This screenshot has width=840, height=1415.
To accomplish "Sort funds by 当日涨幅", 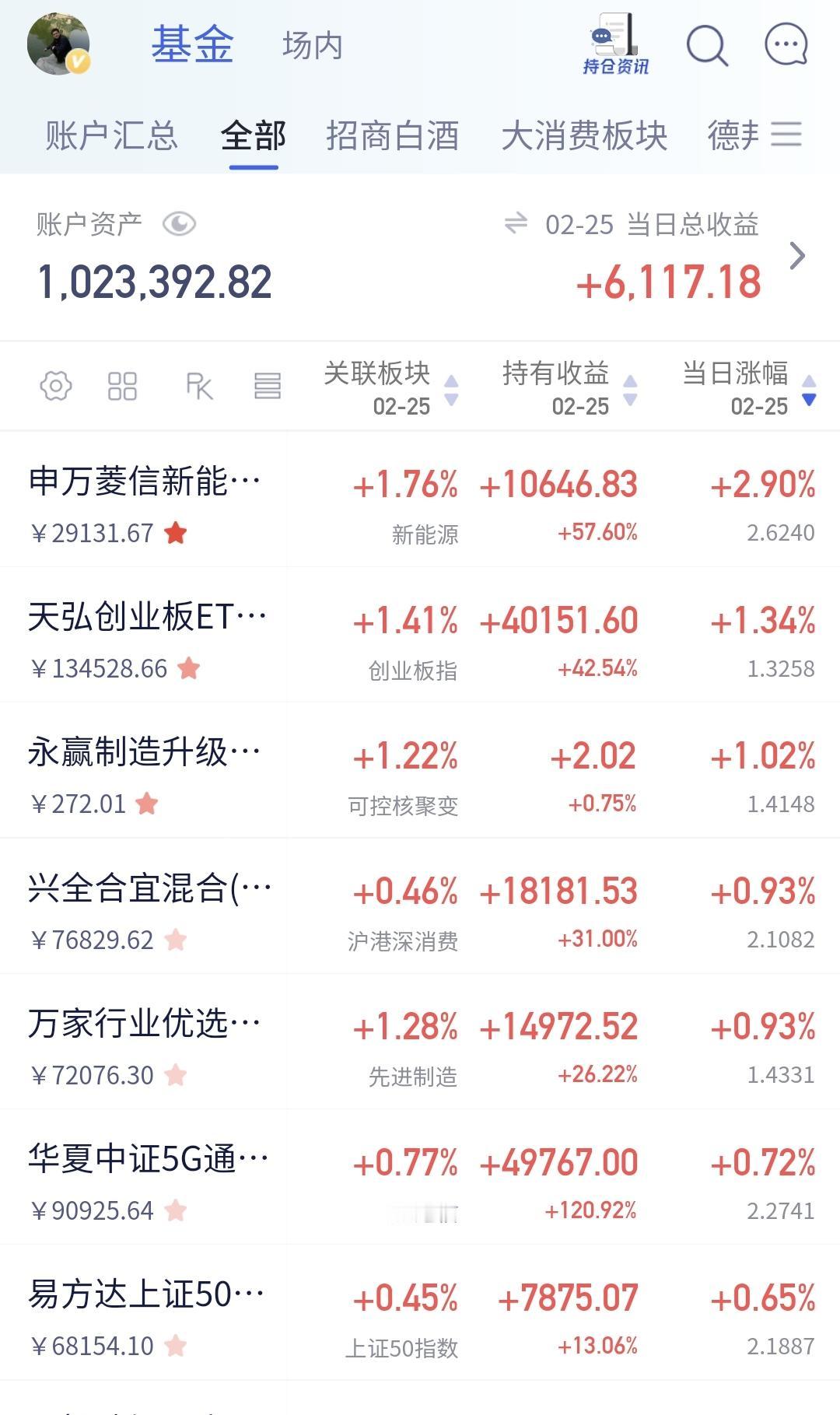I will tap(747, 387).
